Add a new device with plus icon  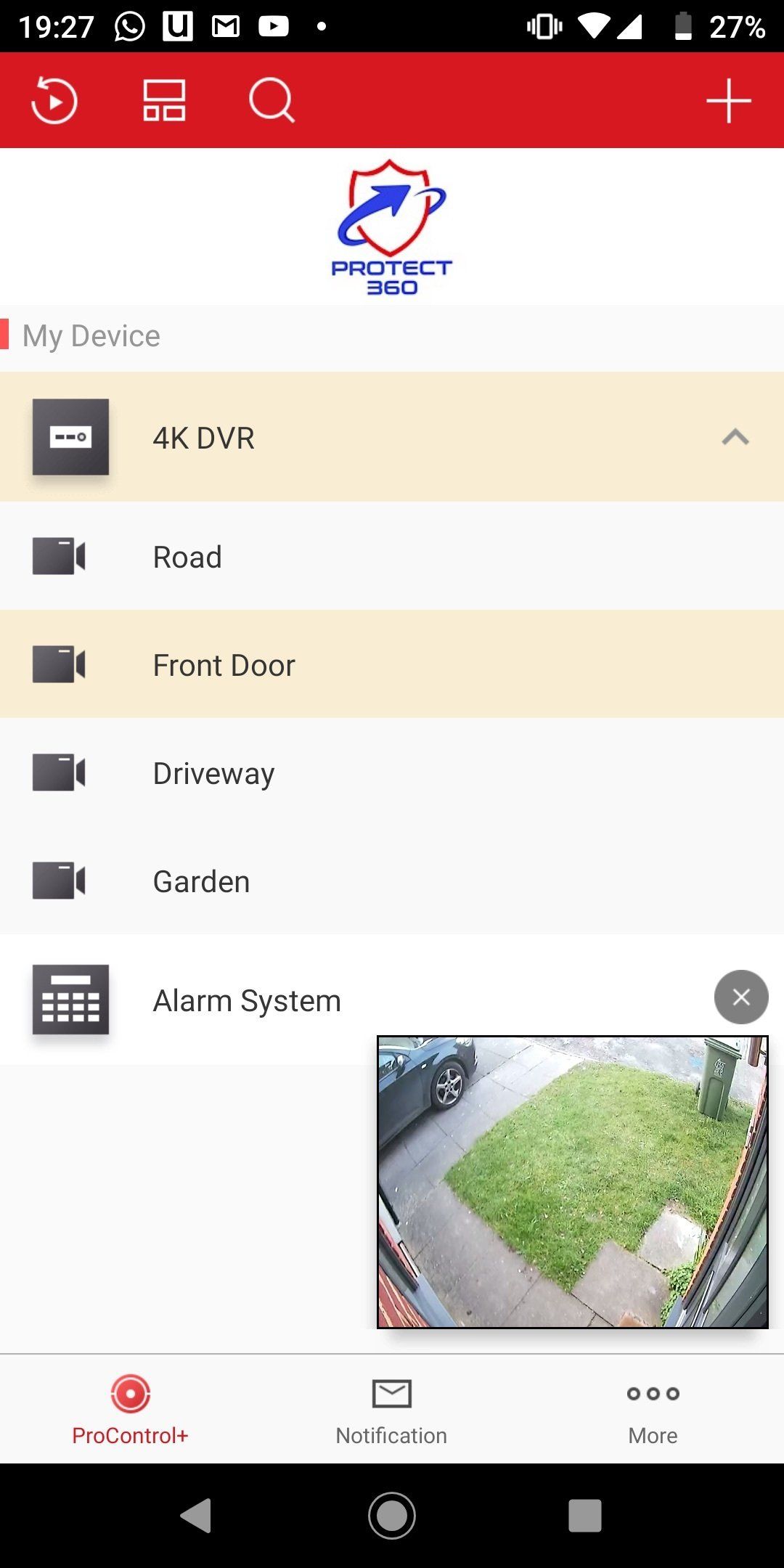click(x=728, y=100)
